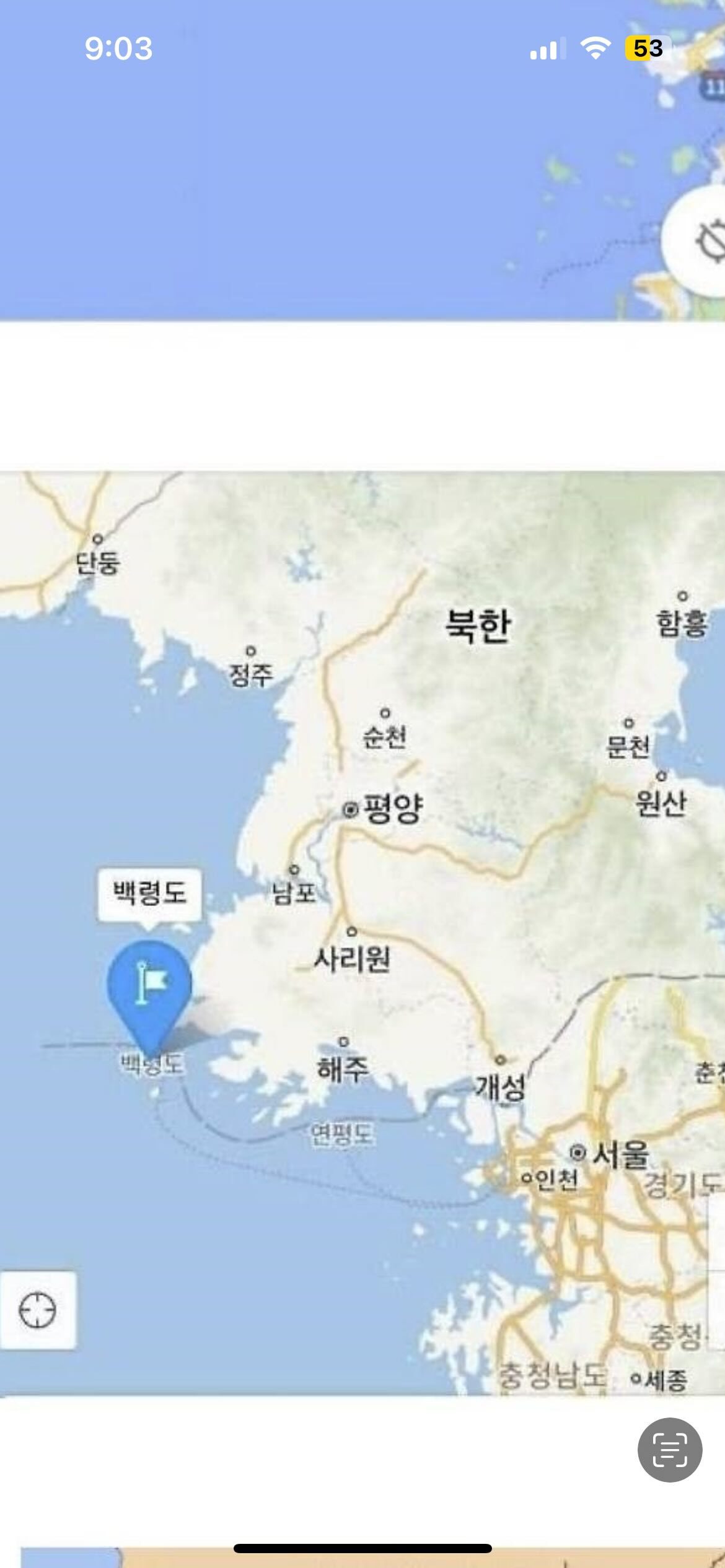Activate the Live Text scan button
The height and width of the screenshot is (1568, 725).
[669, 1450]
